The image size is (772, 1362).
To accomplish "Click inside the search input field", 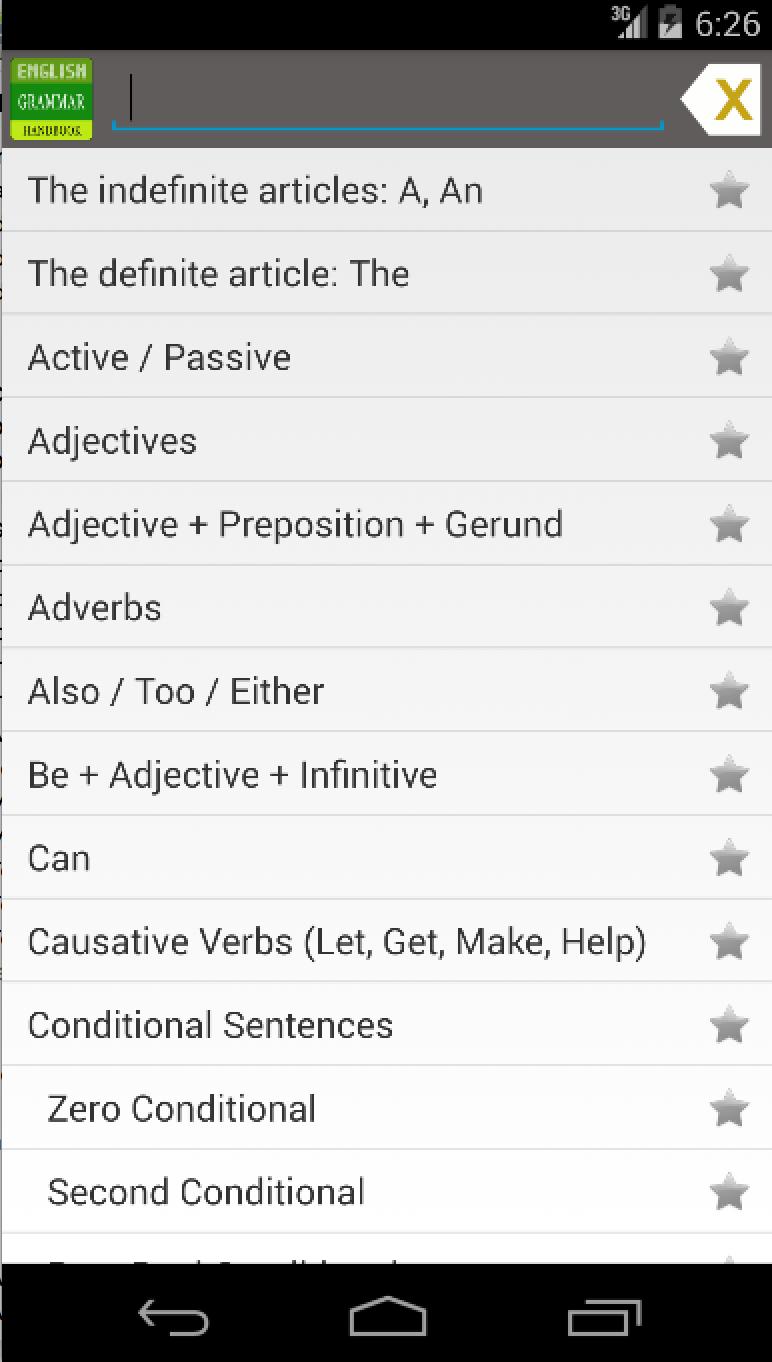I will tap(388, 97).
